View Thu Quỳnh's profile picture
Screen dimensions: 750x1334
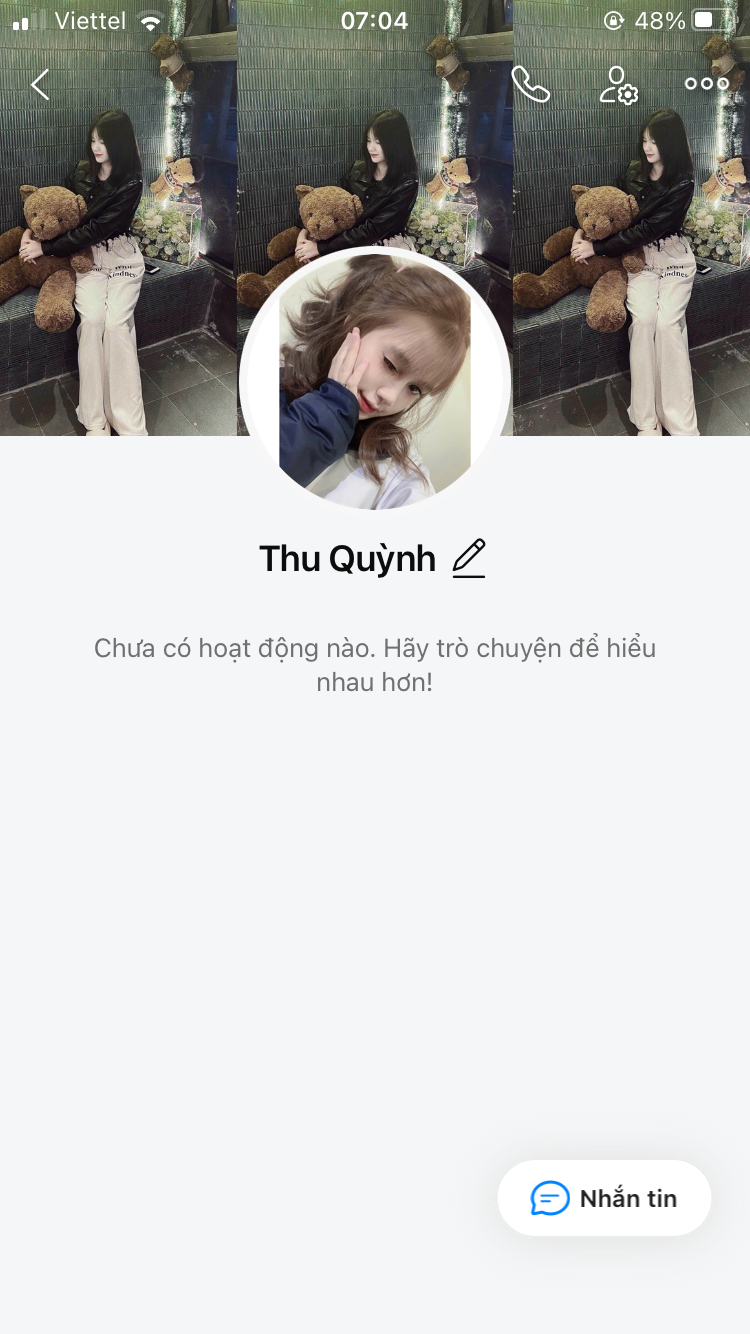pyautogui.click(x=375, y=380)
